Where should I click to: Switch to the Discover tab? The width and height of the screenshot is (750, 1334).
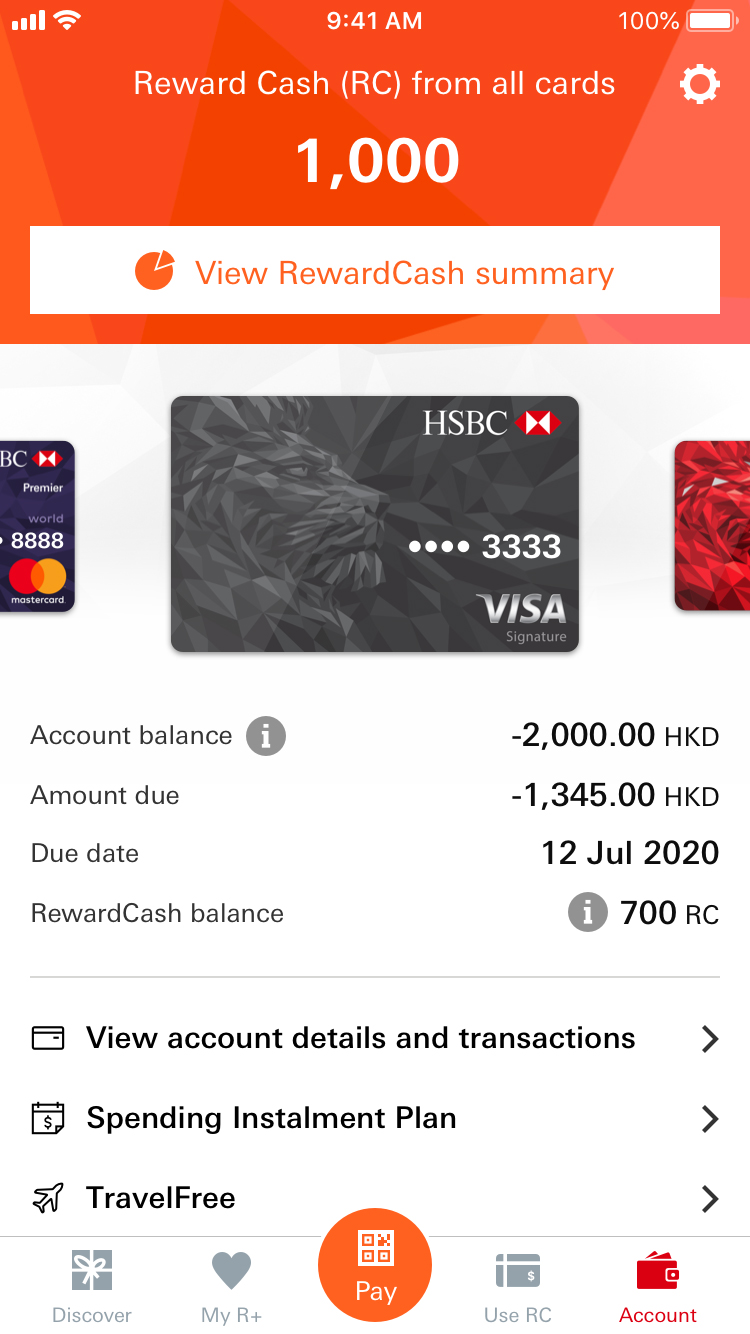(x=92, y=1286)
